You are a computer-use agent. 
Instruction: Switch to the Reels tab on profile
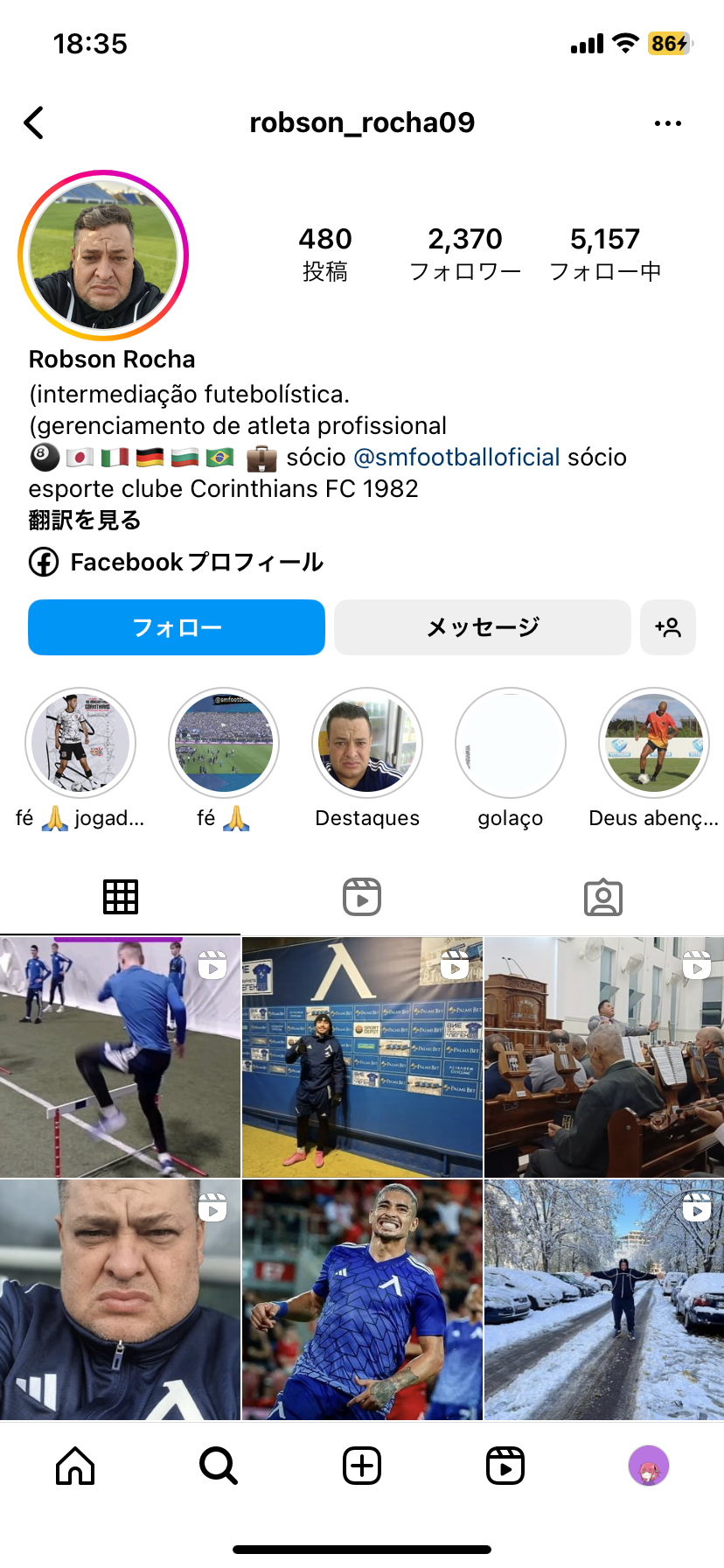tap(362, 897)
